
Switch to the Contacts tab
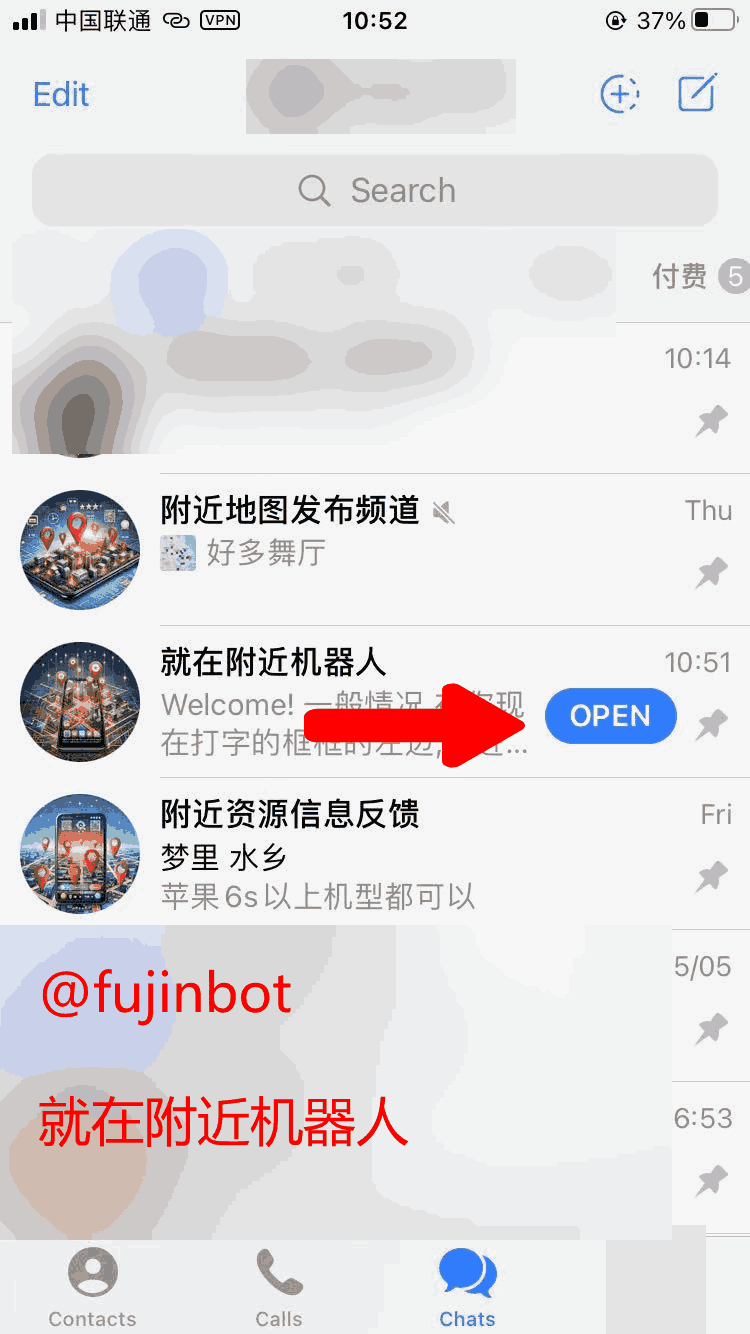point(93,1289)
